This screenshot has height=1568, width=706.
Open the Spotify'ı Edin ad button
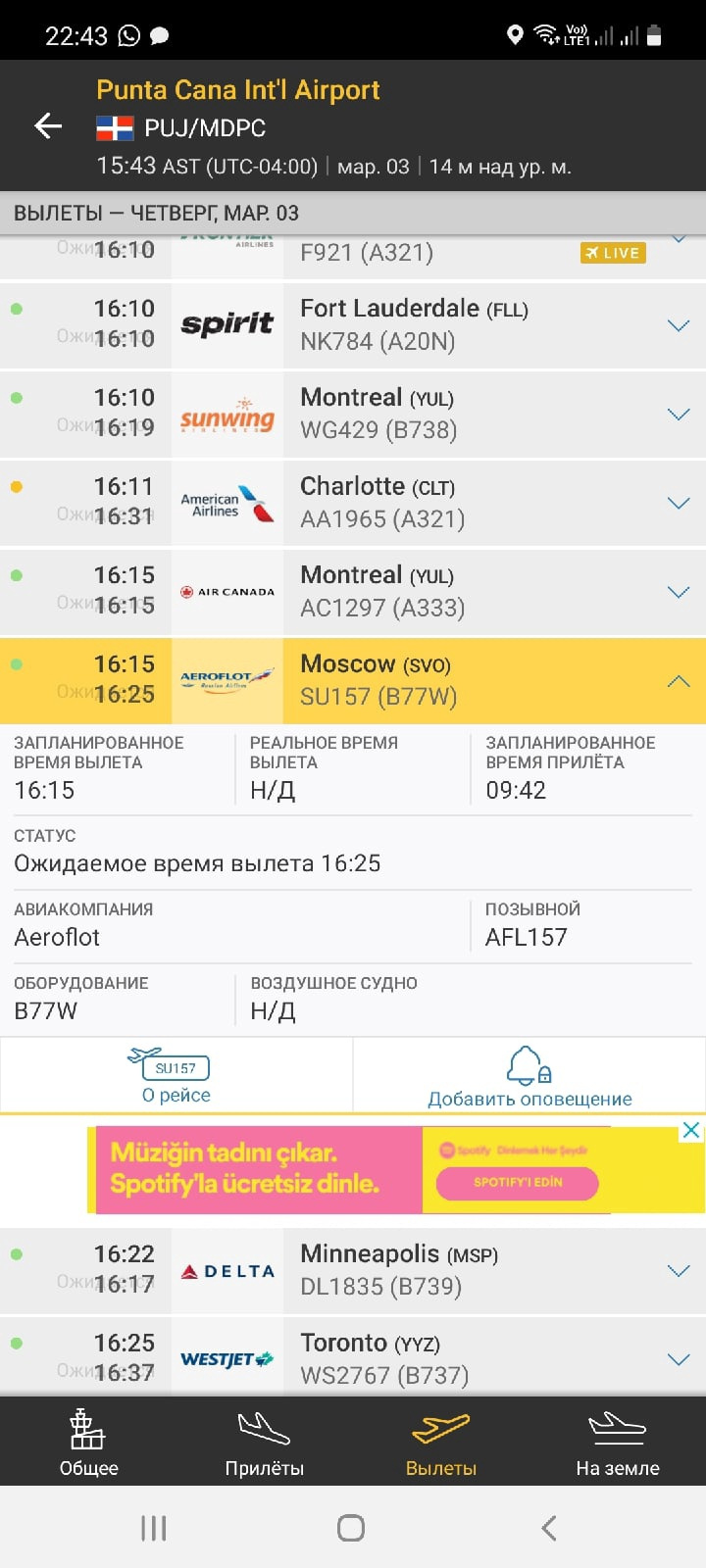517,1182
